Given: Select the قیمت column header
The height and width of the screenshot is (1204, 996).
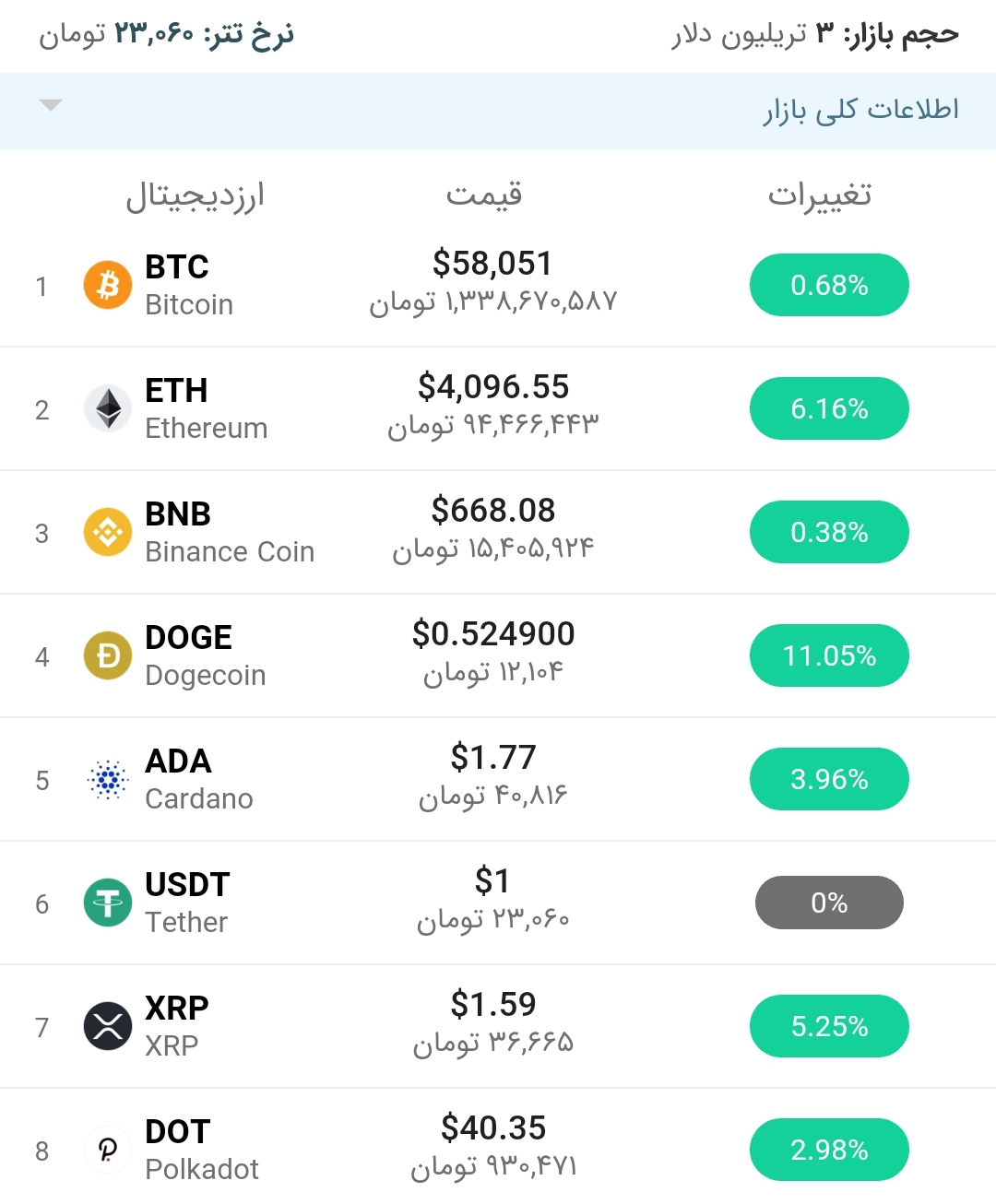Looking at the screenshot, I should tap(494, 195).
